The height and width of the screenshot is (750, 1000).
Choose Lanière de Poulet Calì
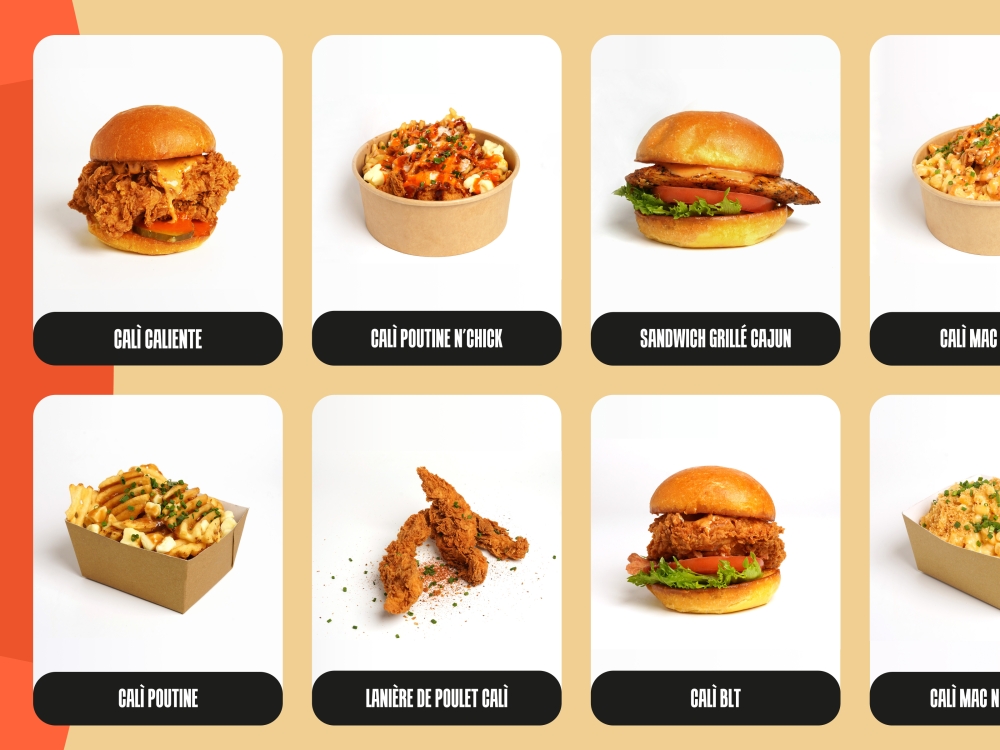coord(436,560)
